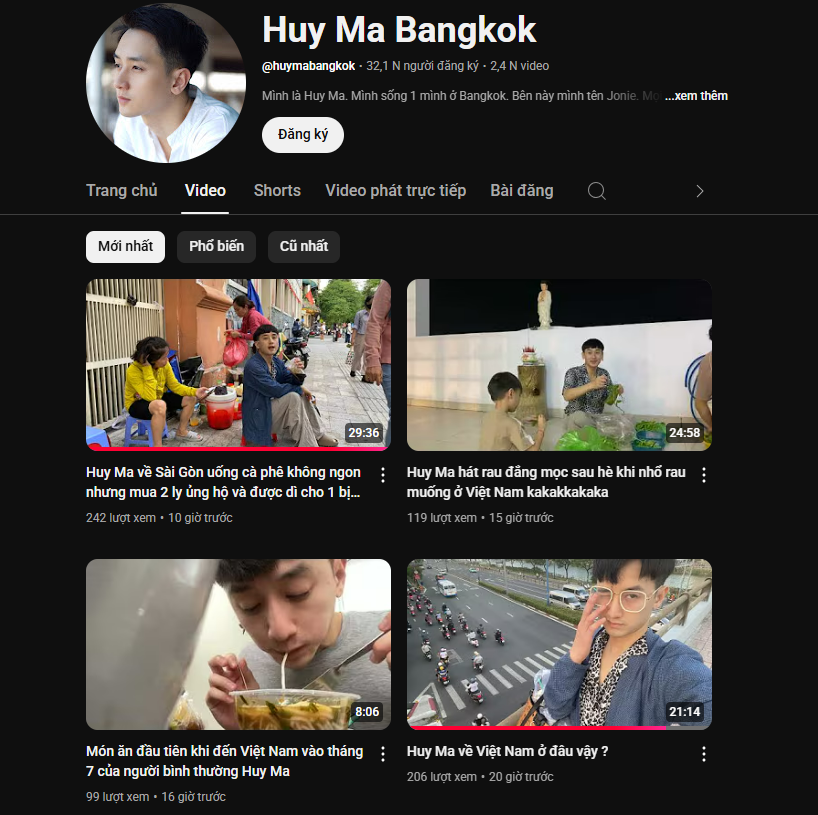Search within this channel
Viewport: 818px width, 815px height.
(597, 191)
